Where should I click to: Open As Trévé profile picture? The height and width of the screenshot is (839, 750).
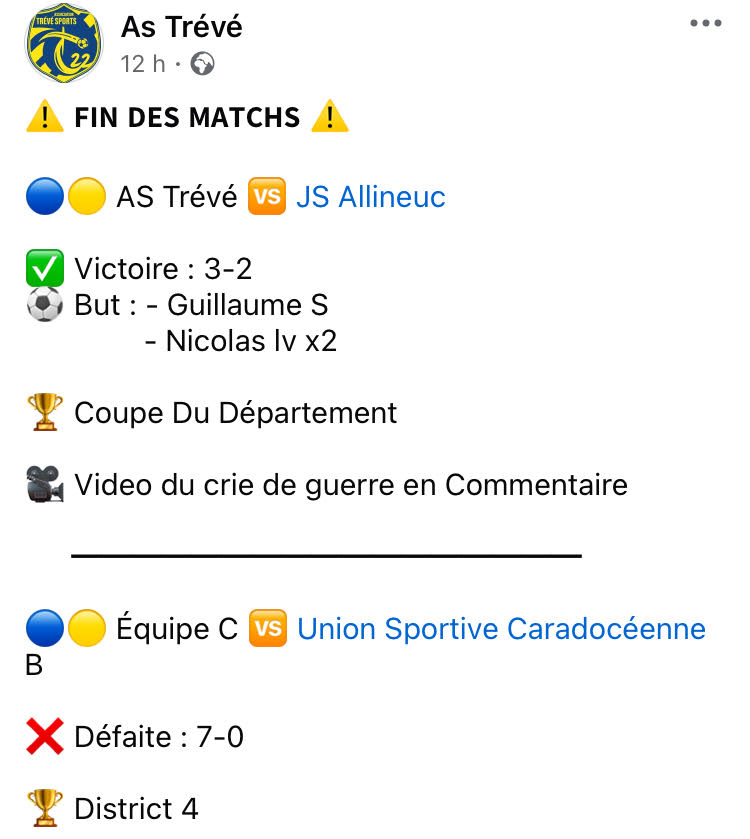[x=63, y=42]
